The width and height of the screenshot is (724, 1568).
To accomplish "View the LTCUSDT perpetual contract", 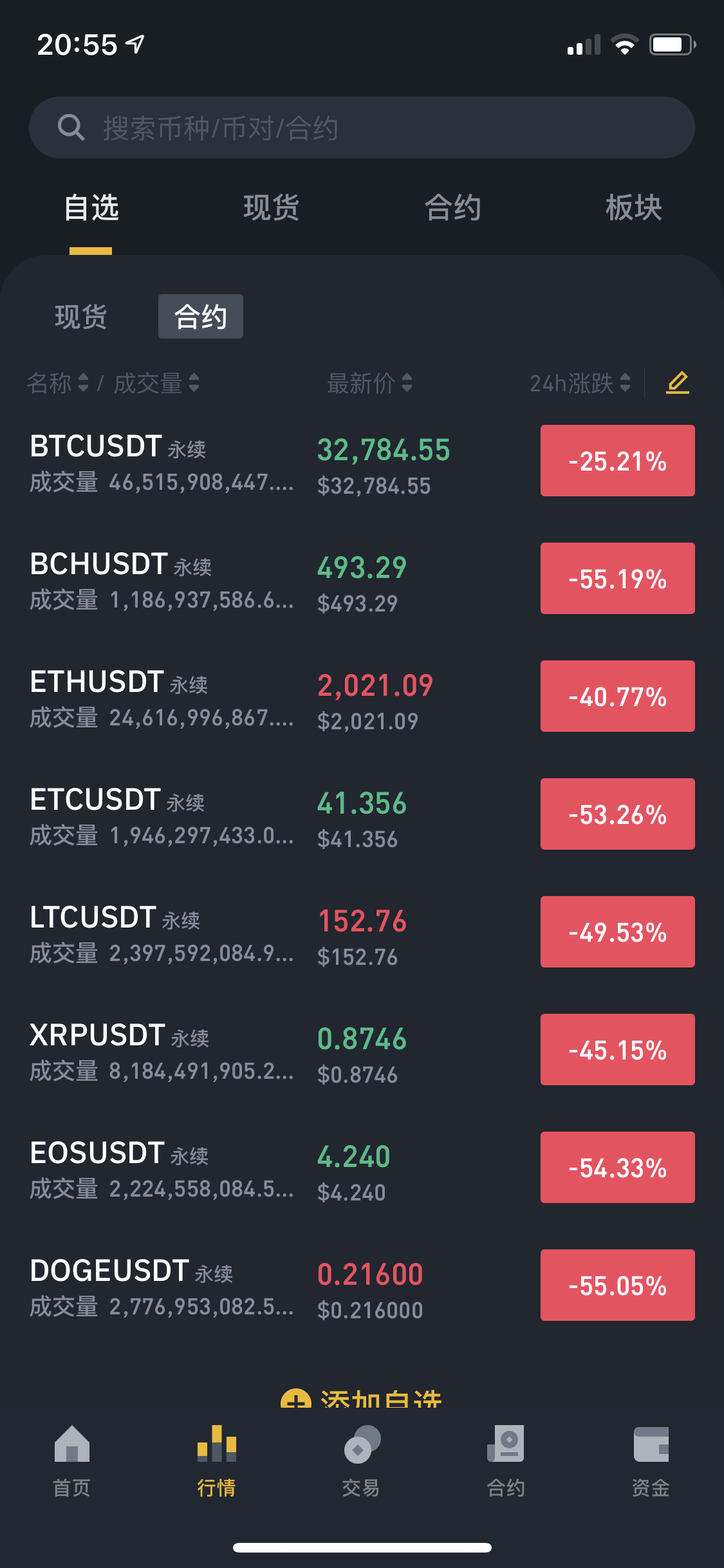I will (161, 933).
